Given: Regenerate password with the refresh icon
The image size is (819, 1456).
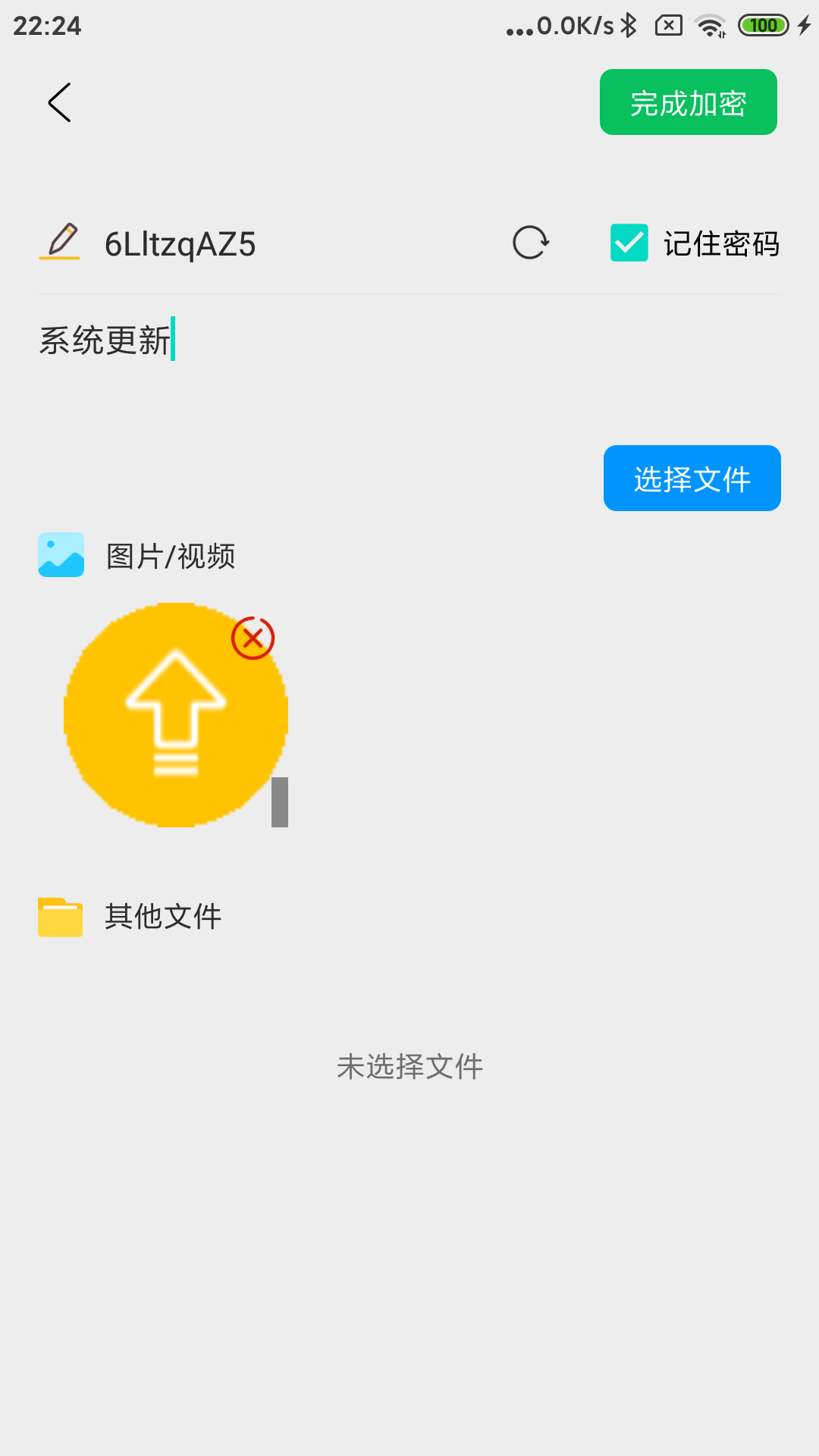Looking at the screenshot, I should (x=529, y=243).
